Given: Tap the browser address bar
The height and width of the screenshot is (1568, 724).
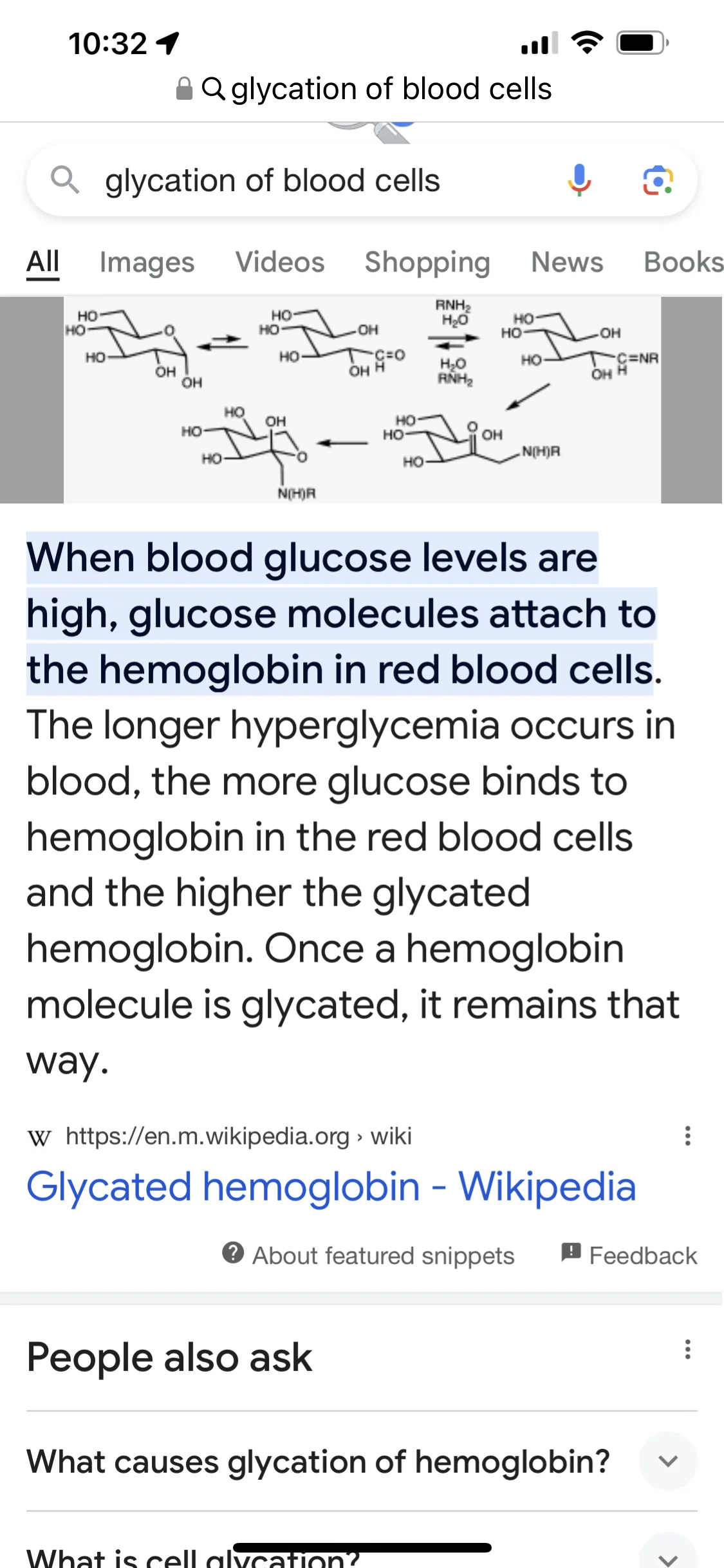Looking at the screenshot, I should click(364, 89).
